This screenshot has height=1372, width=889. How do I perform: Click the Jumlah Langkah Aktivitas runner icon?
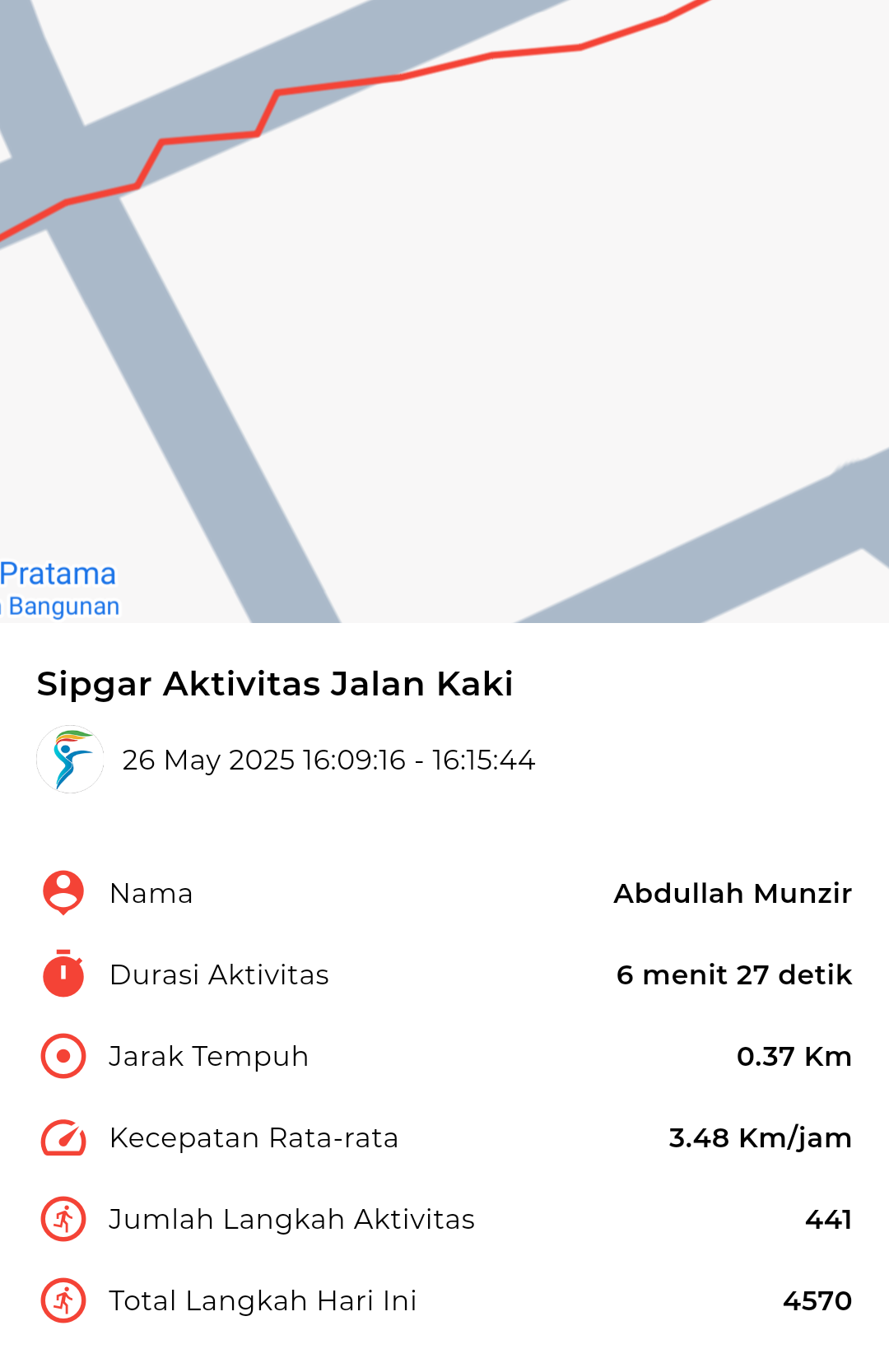pyautogui.click(x=62, y=1220)
